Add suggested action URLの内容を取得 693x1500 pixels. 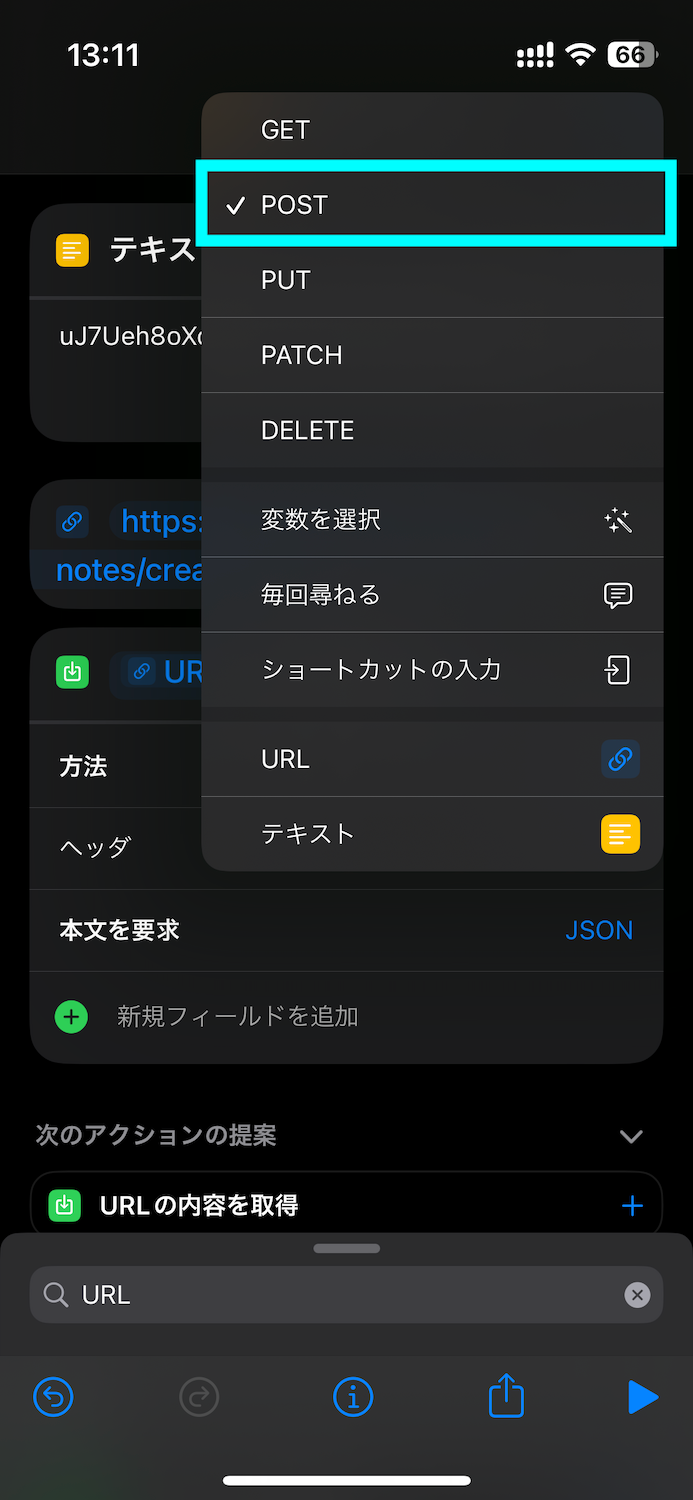632,1206
